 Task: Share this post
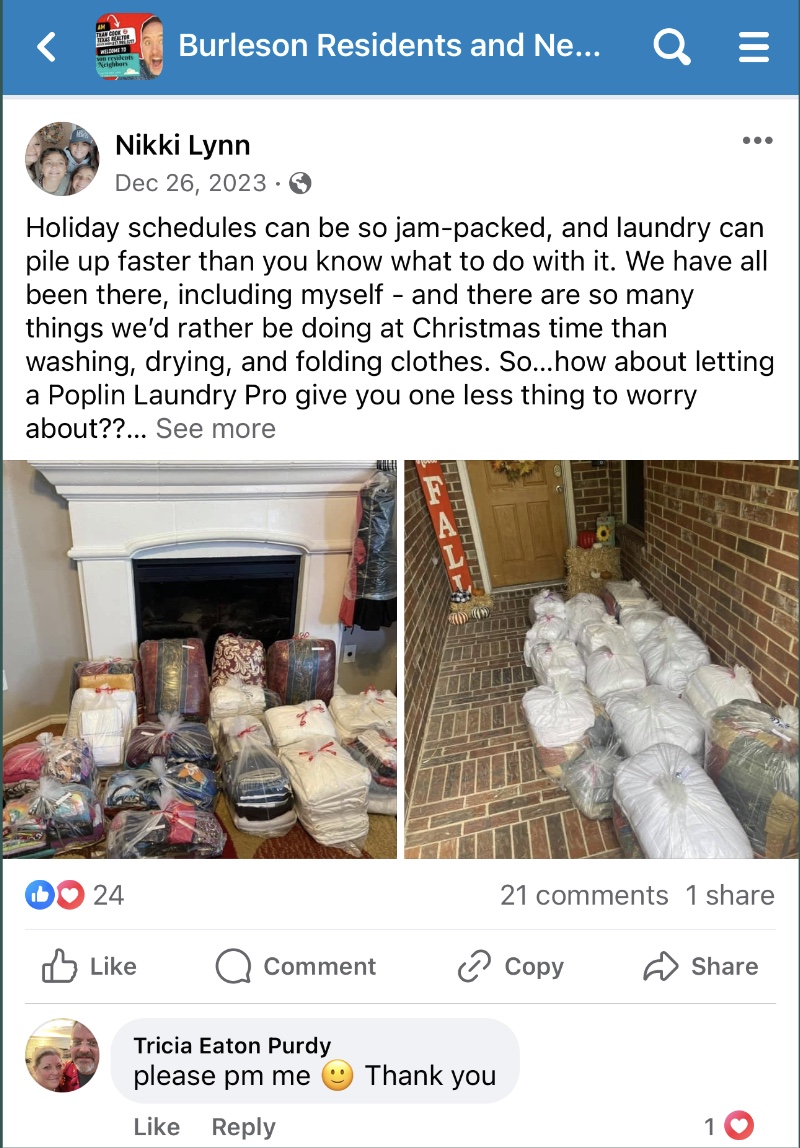click(x=700, y=966)
